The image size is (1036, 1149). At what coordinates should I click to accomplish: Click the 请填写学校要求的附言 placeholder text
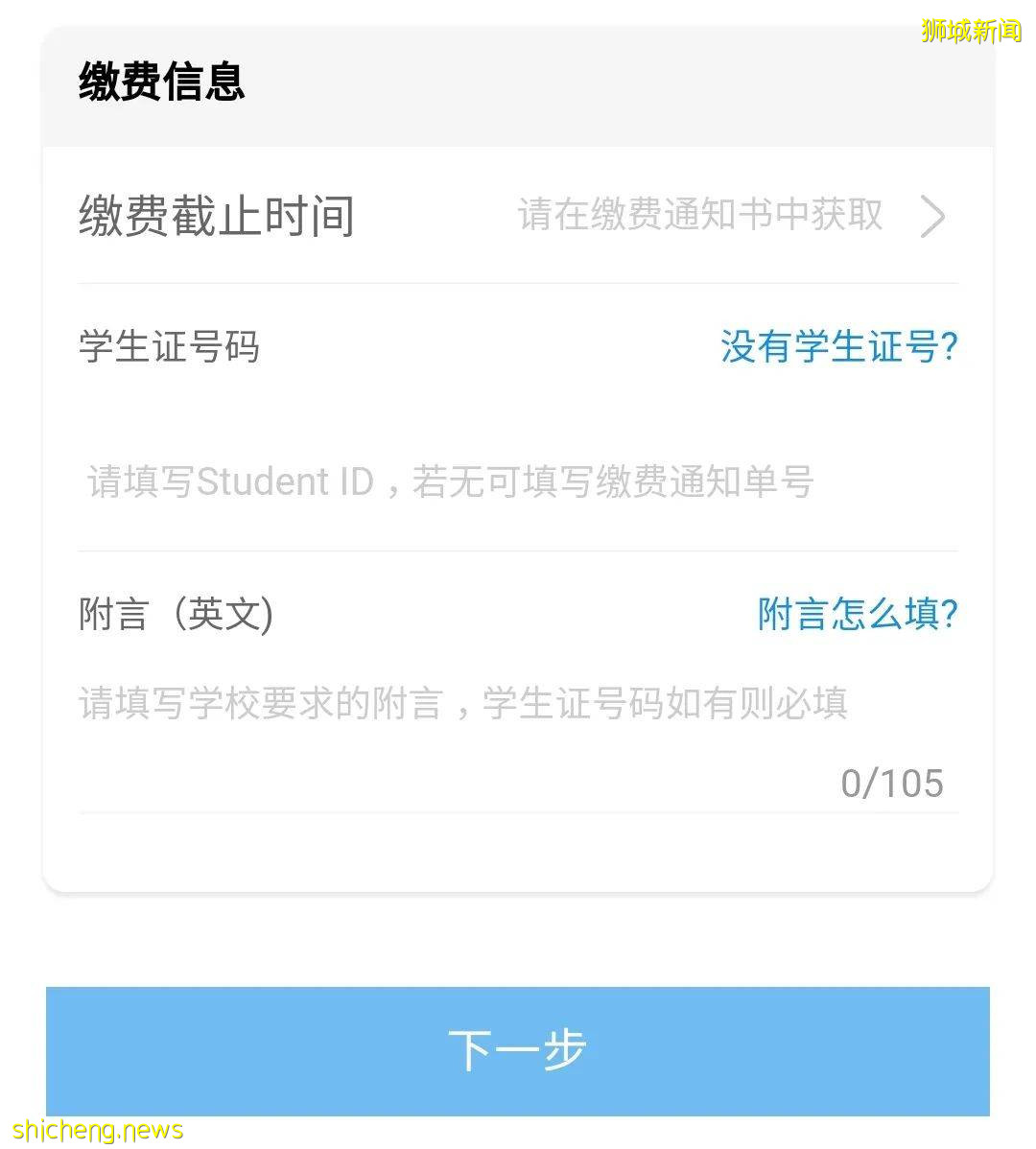pyautogui.click(x=460, y=703)
